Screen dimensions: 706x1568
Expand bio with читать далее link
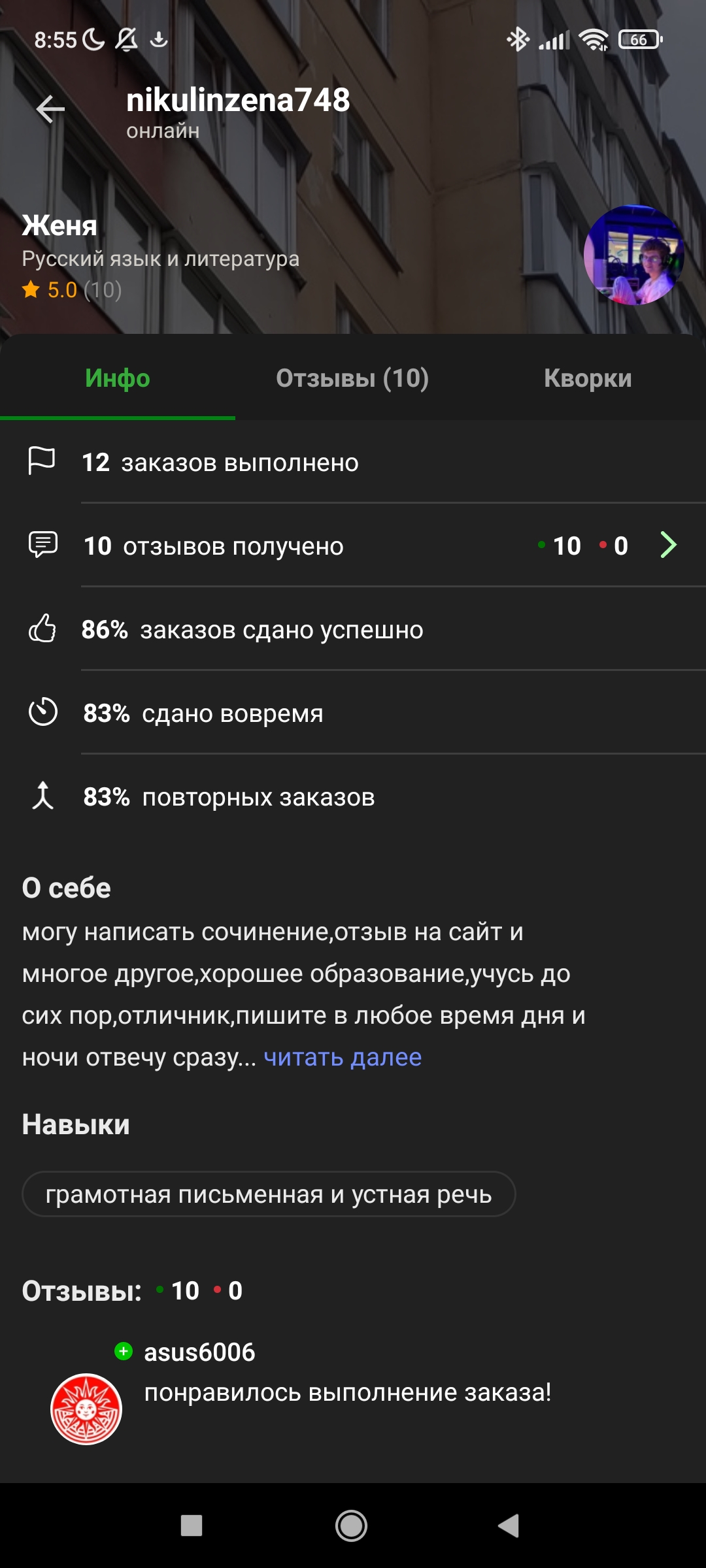pyautogui.click(x=343, y=1057)
